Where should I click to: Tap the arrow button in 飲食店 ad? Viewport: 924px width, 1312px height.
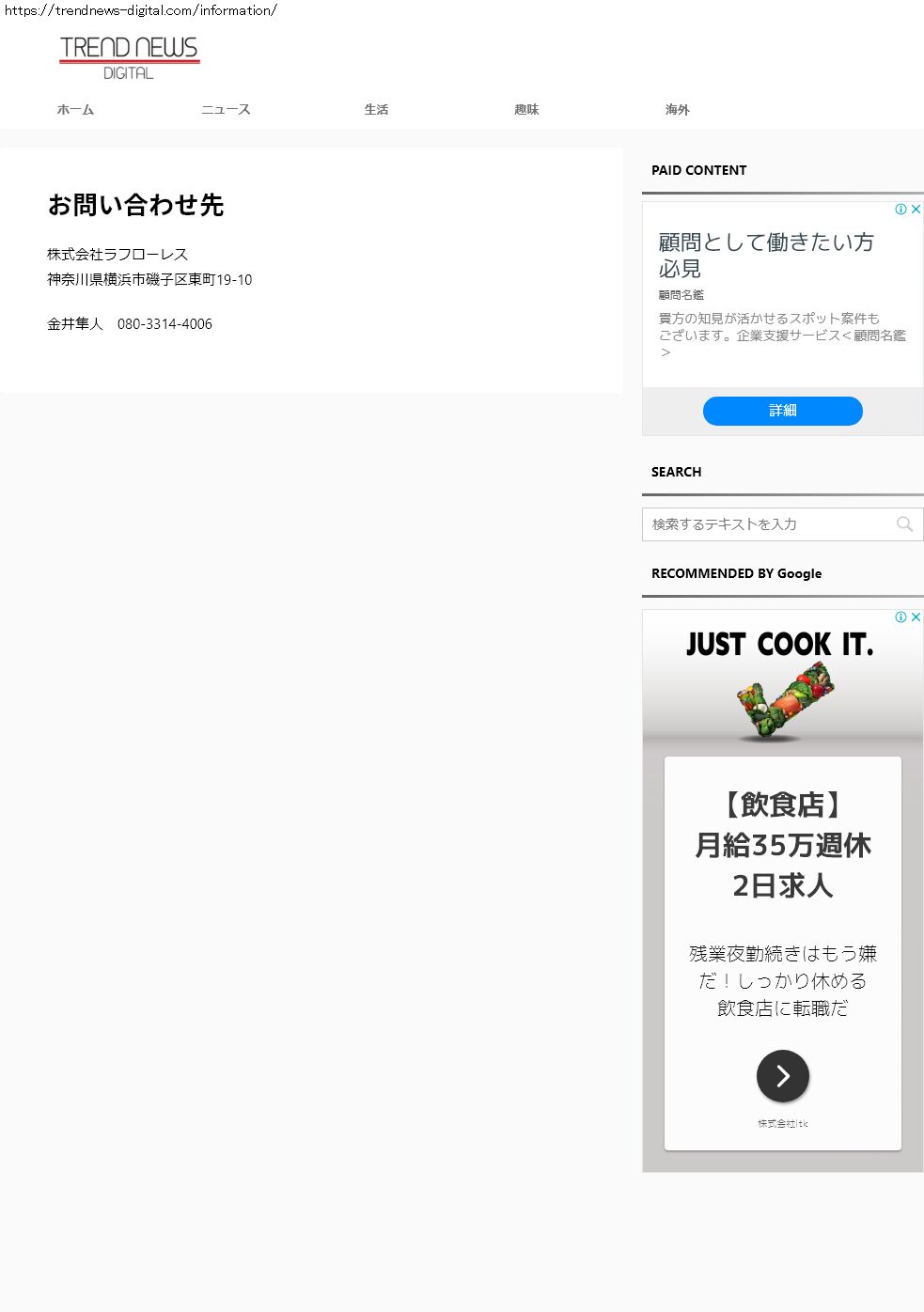click(x=782, y=1076)
